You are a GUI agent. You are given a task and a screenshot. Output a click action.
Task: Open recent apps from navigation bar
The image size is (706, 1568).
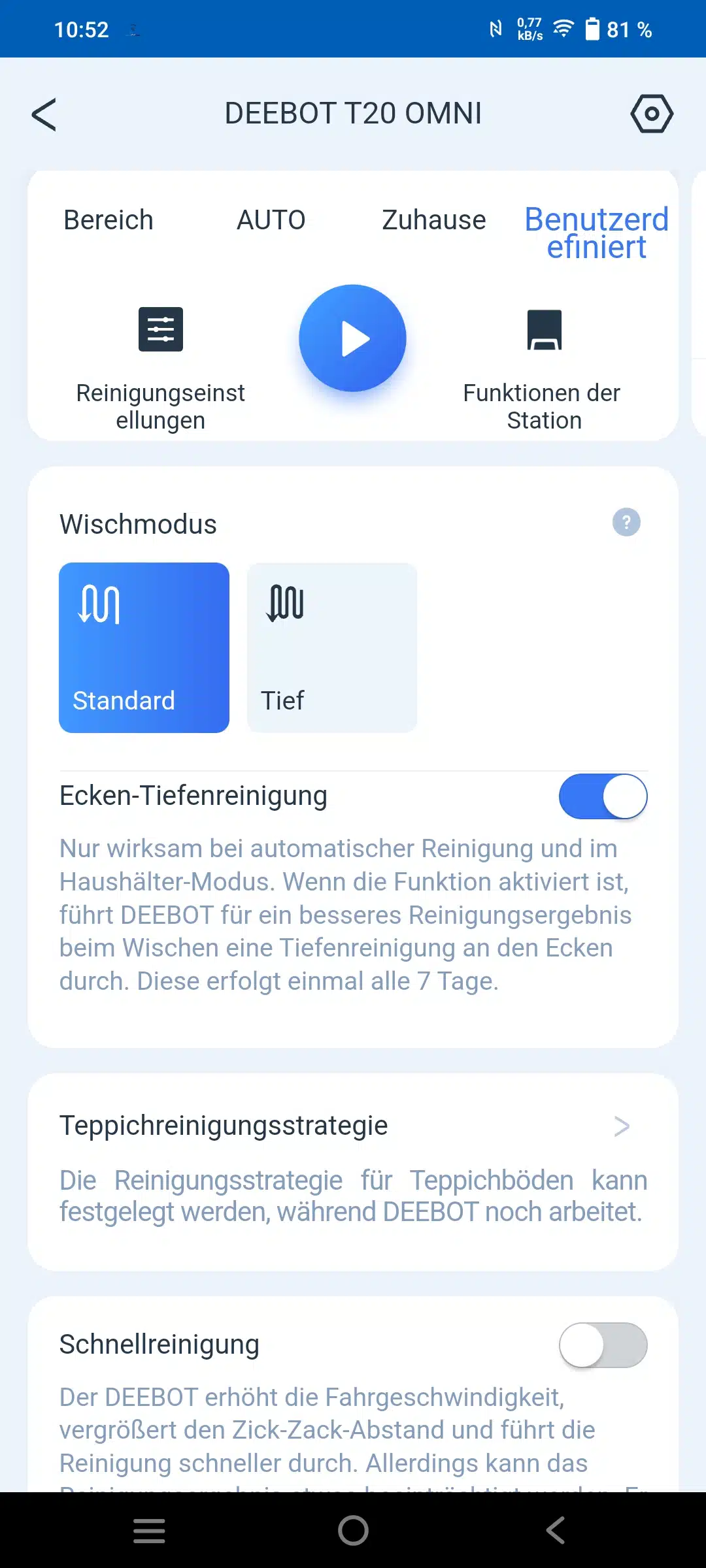click(149, 1530)
